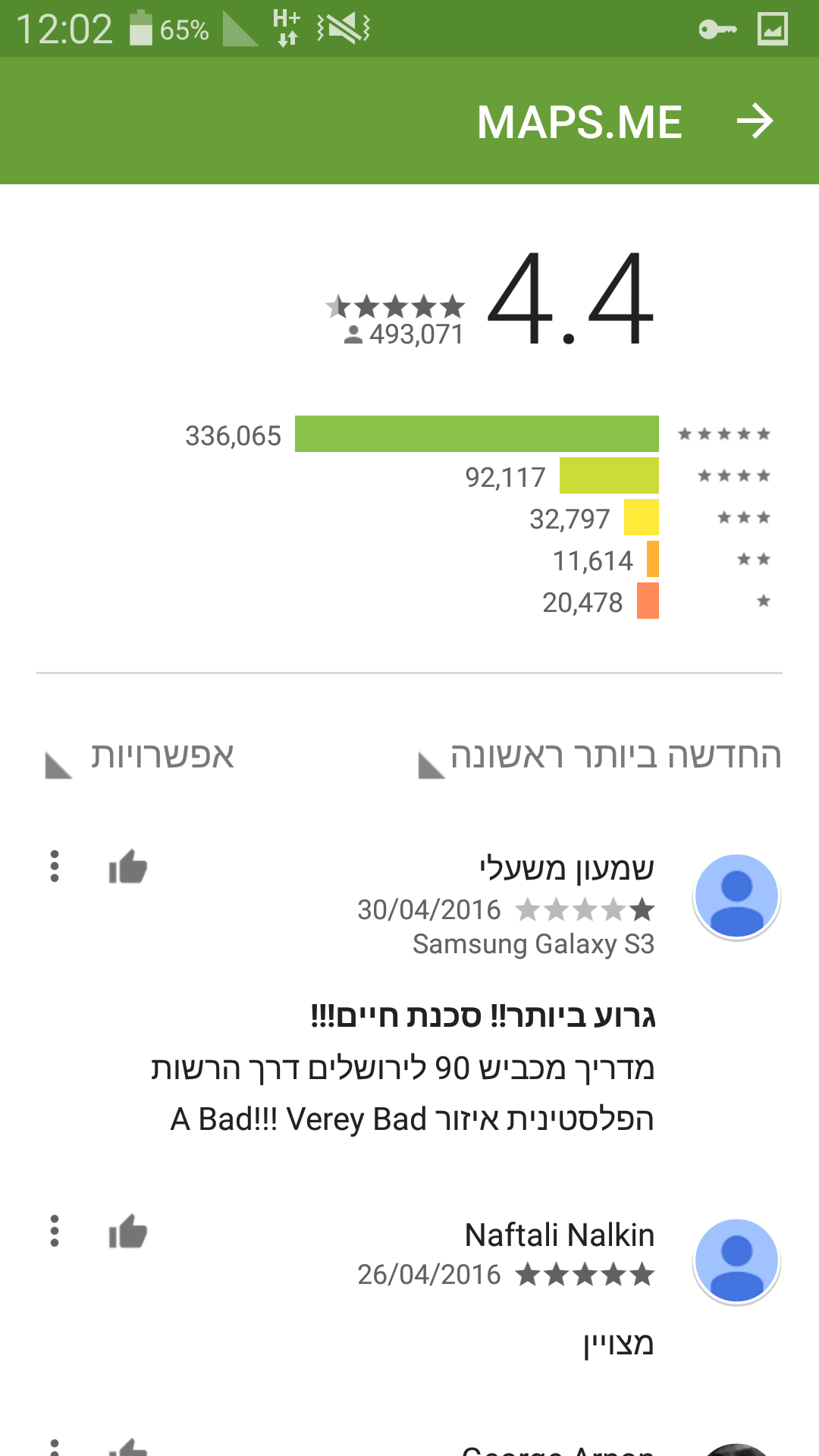Open the newest-first sort dropdown
Screen dimensions: 819x1456
(x=601, y=756)
